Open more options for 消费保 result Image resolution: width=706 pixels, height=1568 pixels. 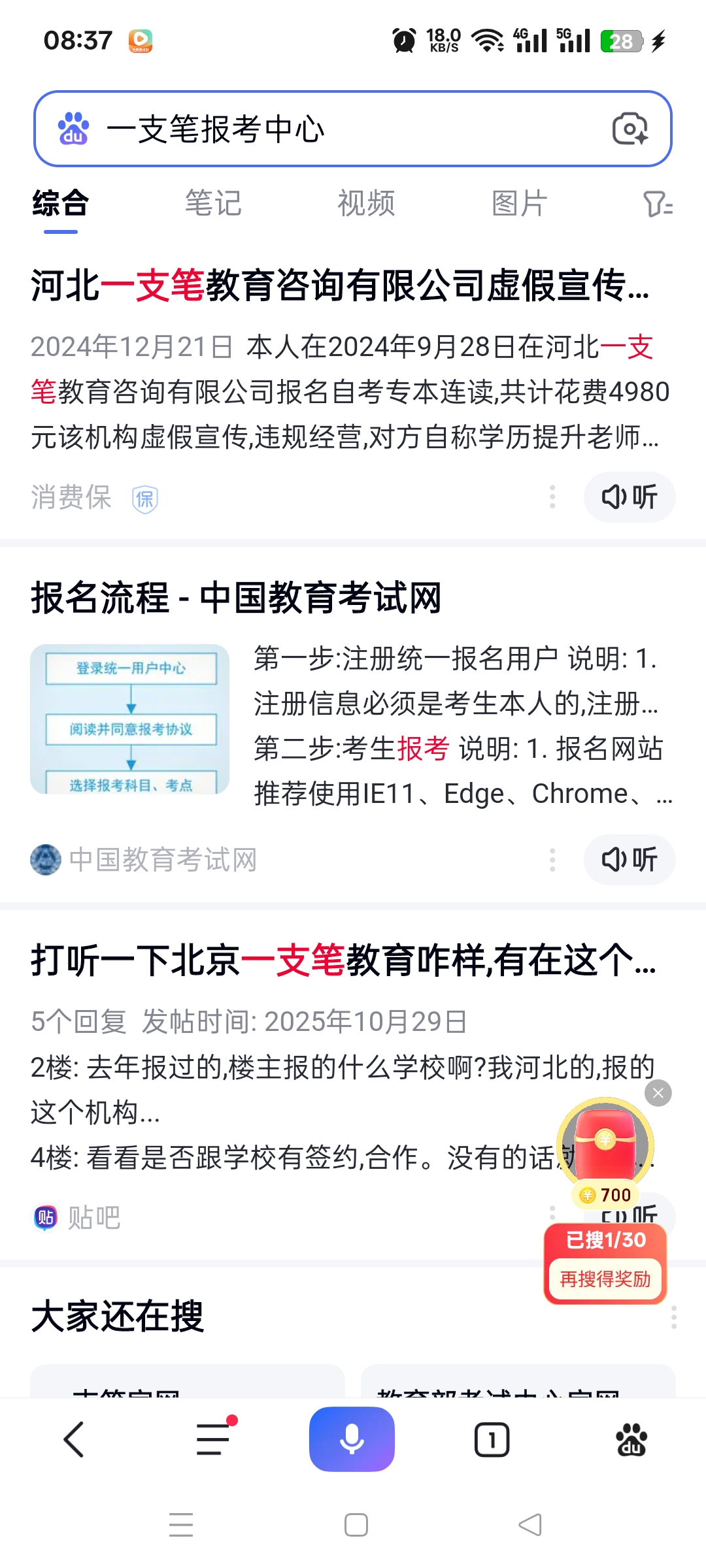tap(552, 497)
